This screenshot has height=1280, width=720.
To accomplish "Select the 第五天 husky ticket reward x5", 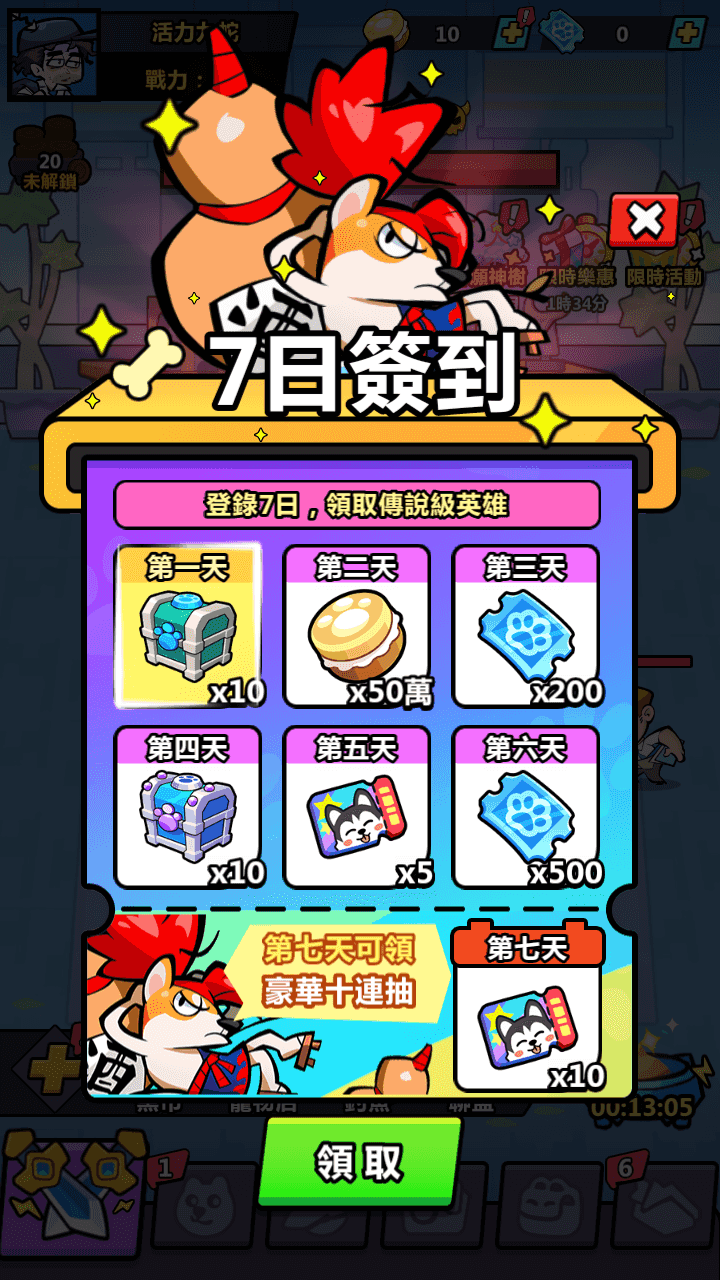I will [x=357, y=807].
